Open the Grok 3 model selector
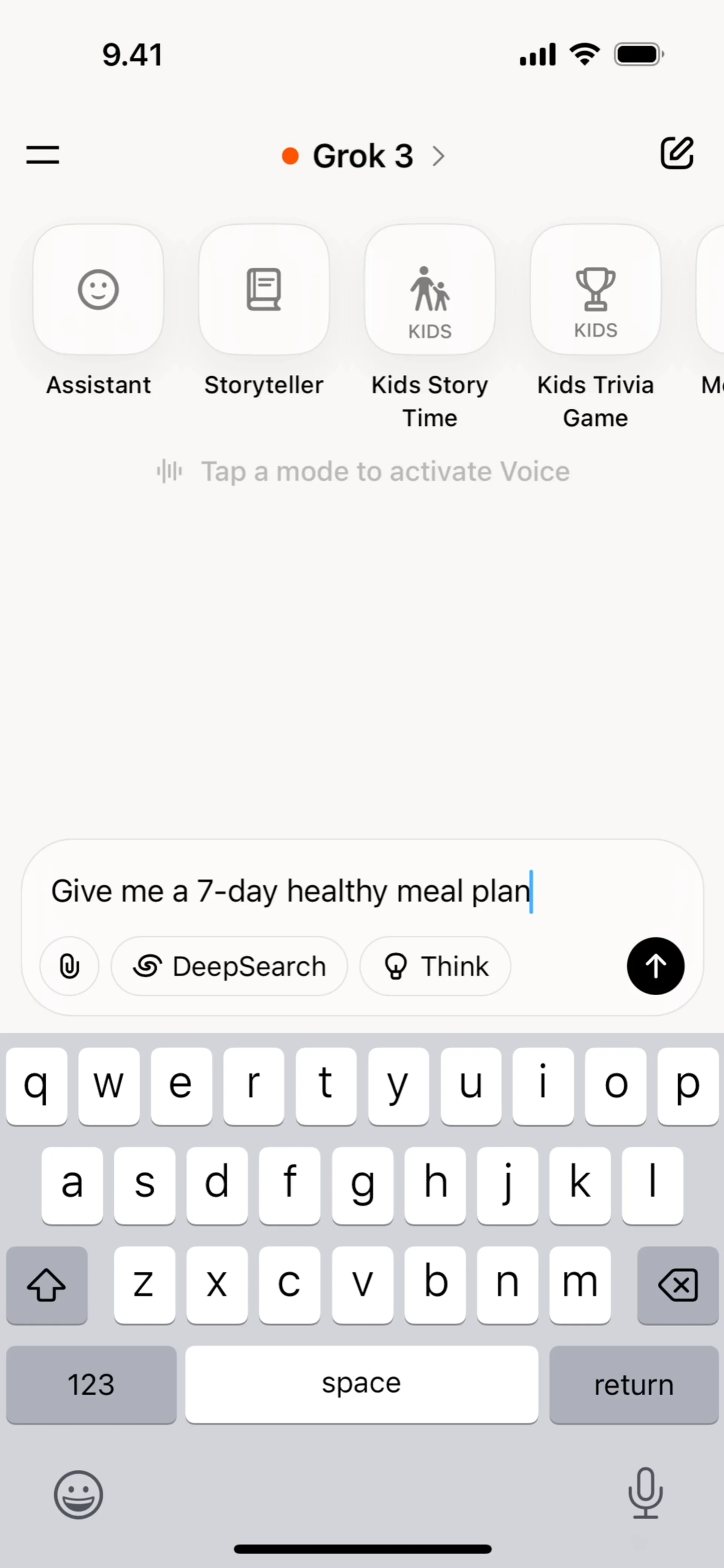The width and height of the screenshot is (724, 1568). 364,156
